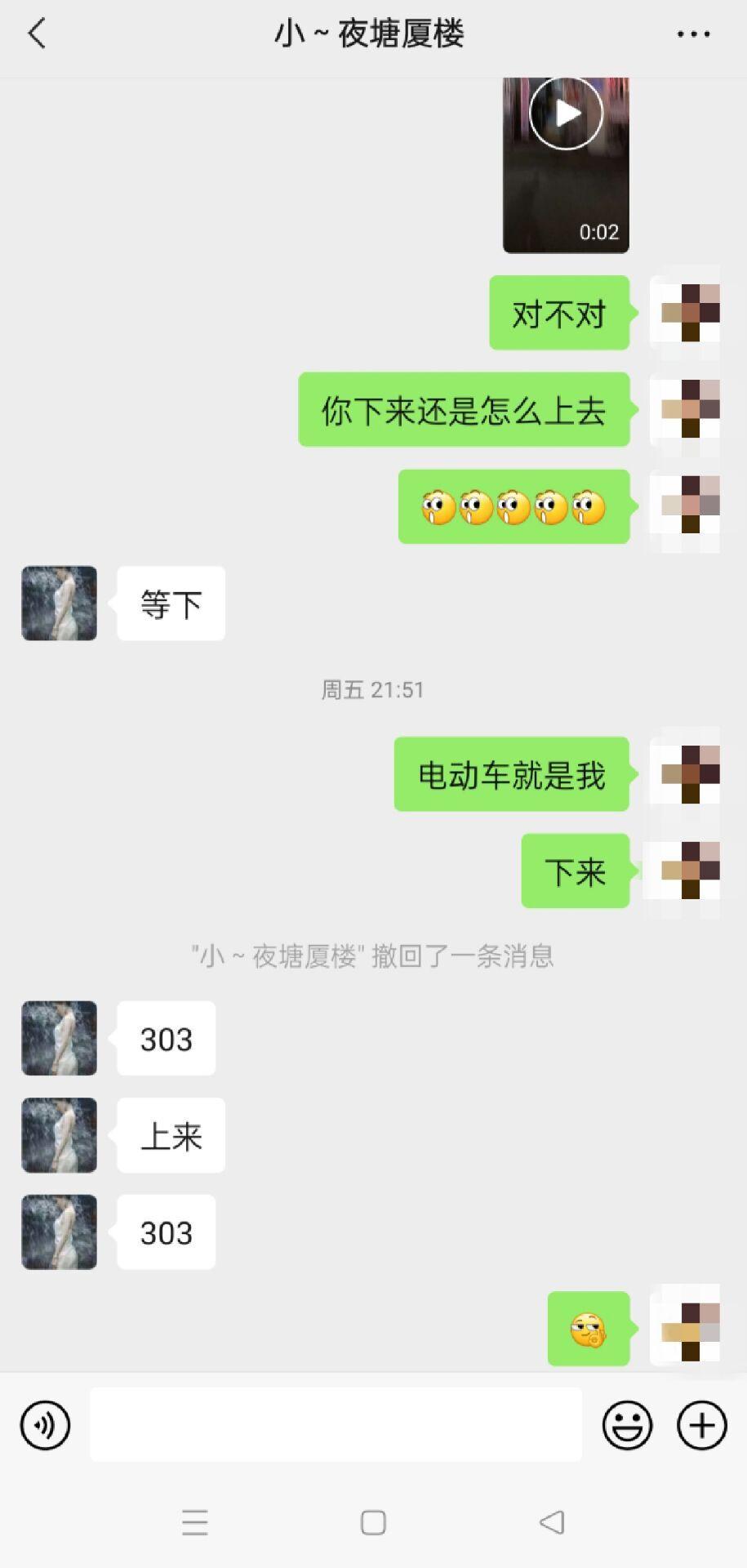Focus the message text field
Screen dimensions: 747x1568
(x=336, y=1425)
